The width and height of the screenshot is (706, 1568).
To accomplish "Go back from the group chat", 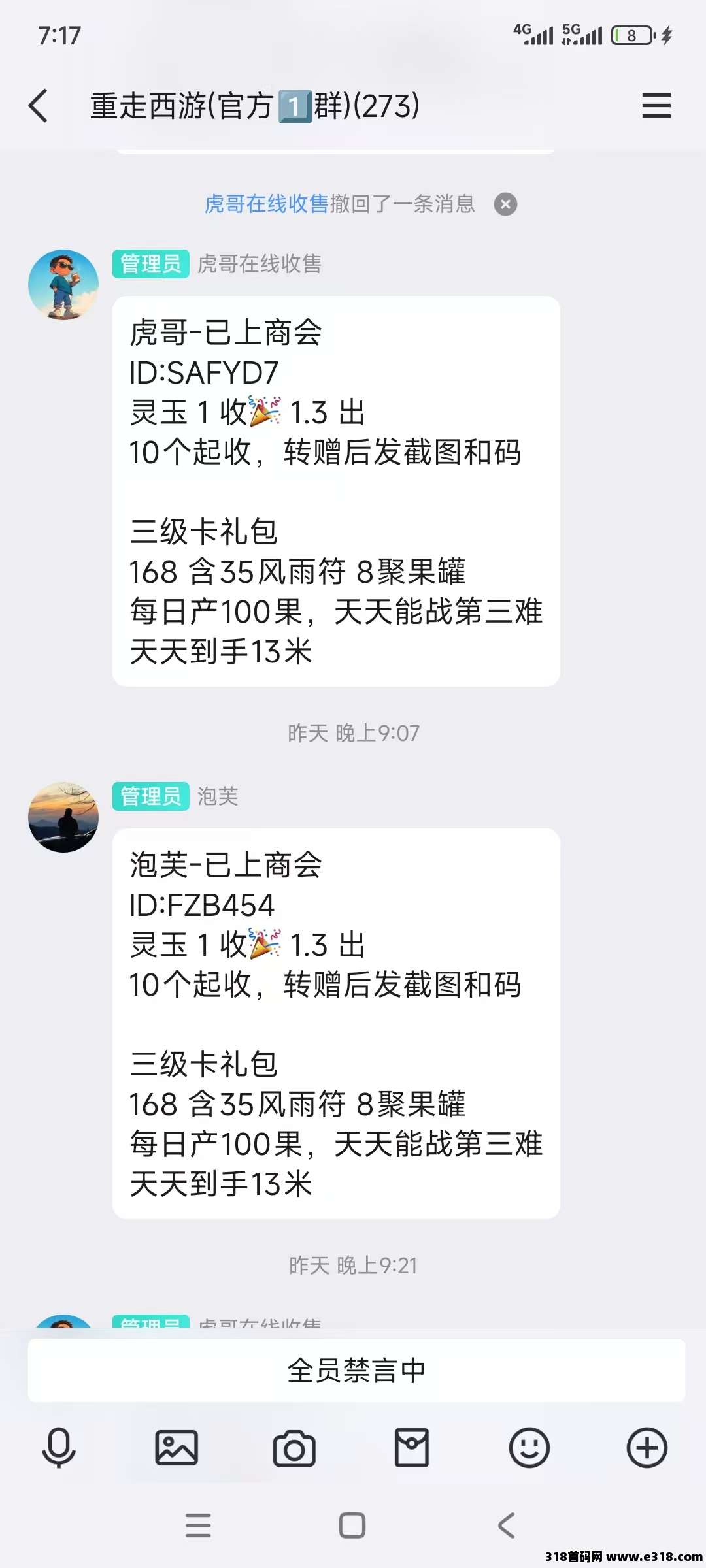I will pos(39,106).
